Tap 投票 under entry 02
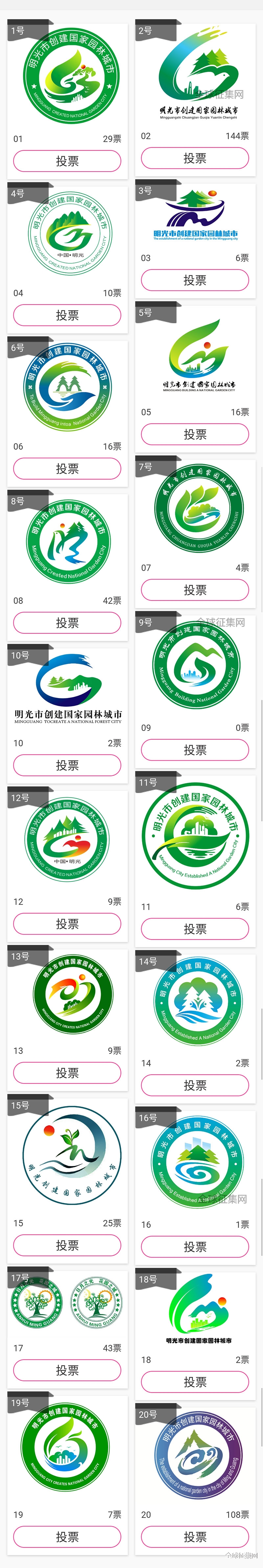263x1568 pixels. click(x=195, y=158)
